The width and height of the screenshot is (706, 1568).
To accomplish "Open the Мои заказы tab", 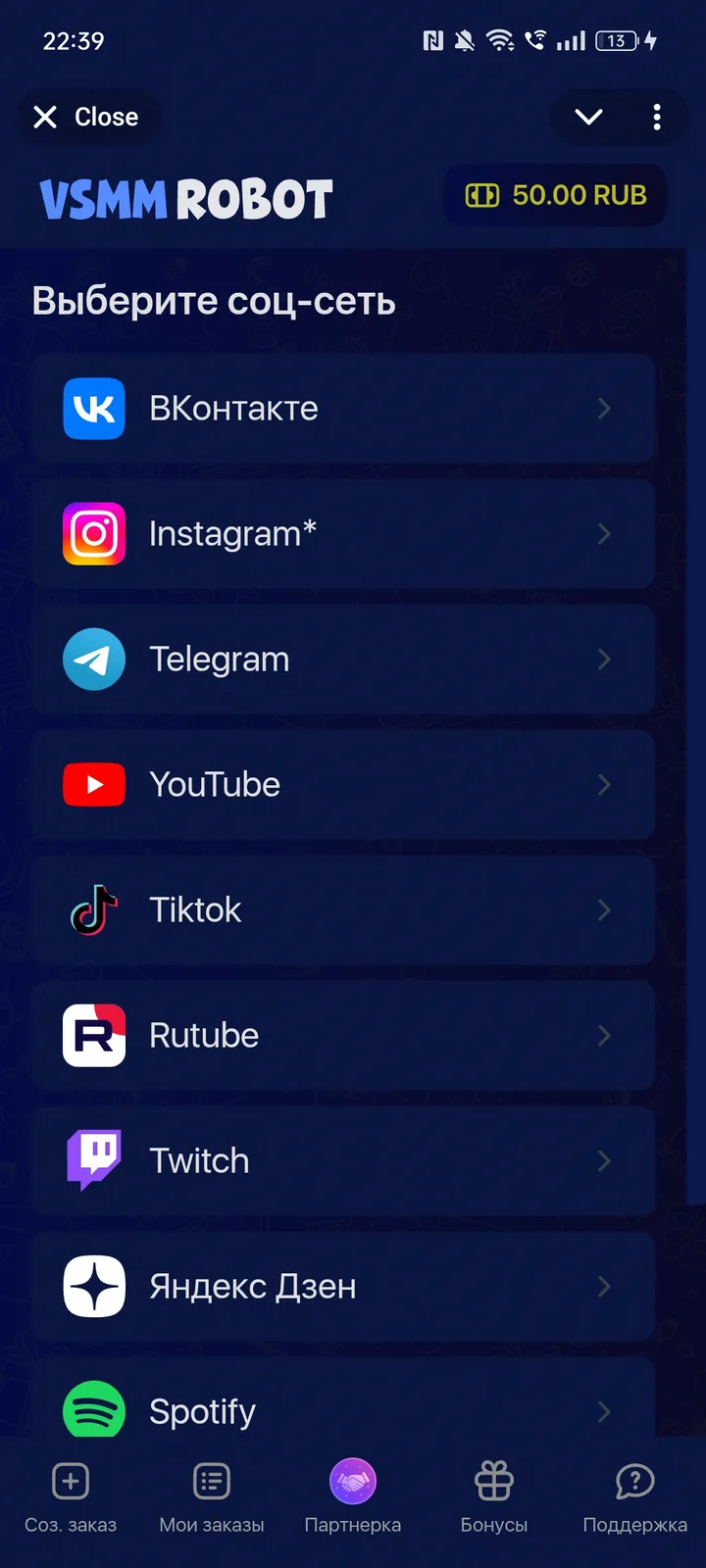I will click(212, 1496).
